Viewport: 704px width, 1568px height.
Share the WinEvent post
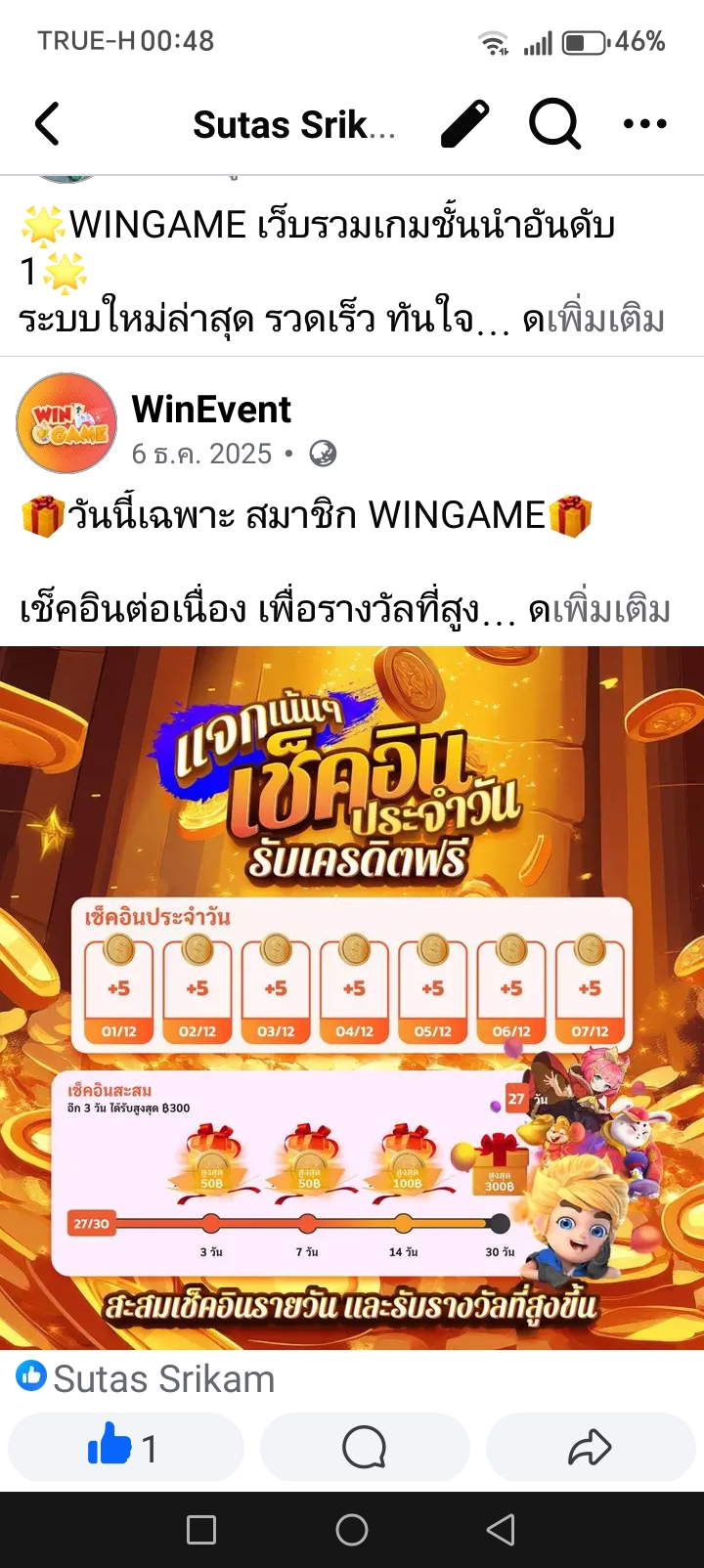pos(590,1447)
